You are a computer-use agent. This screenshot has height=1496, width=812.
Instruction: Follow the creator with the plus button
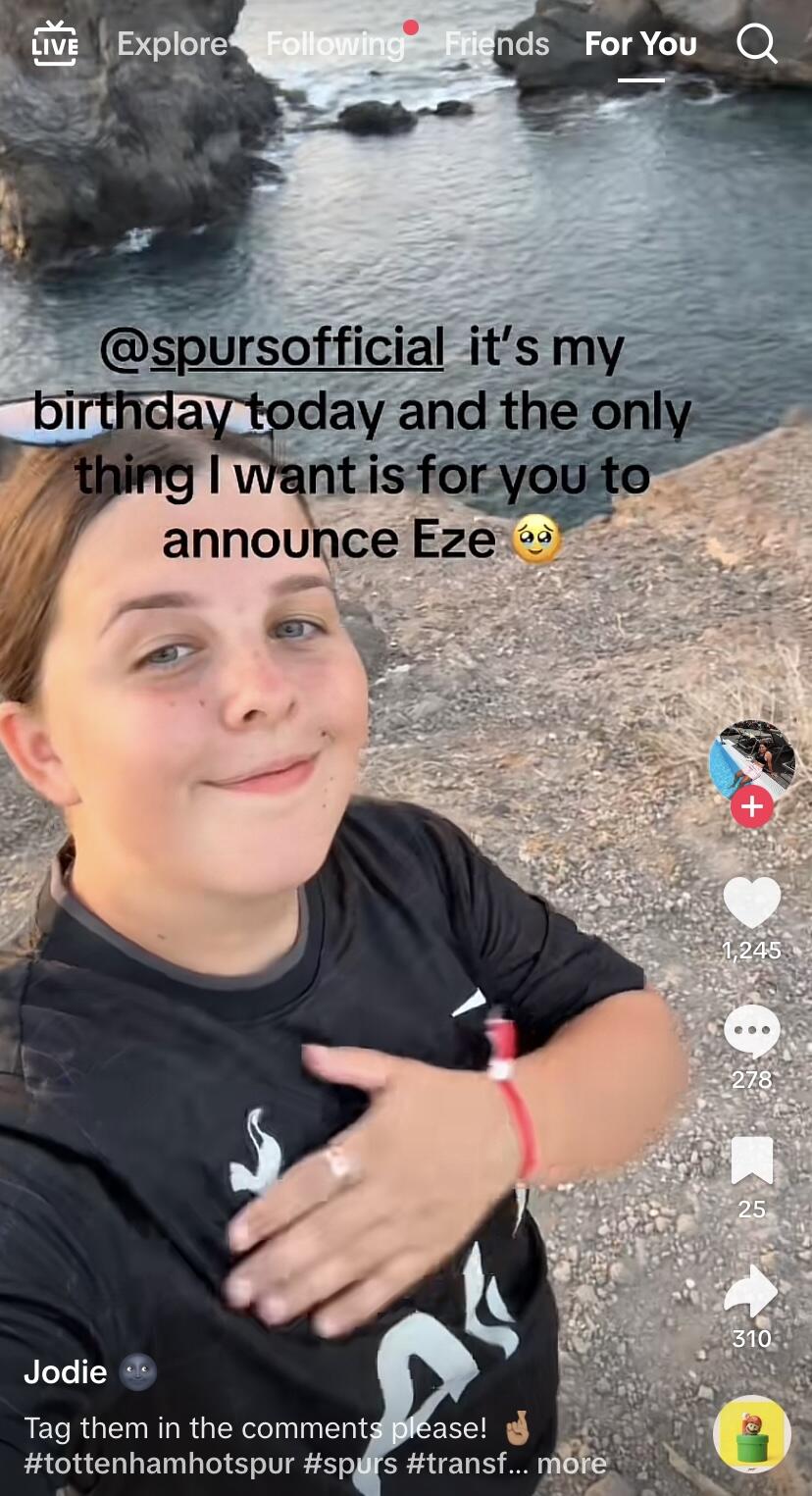click(751, 807)
